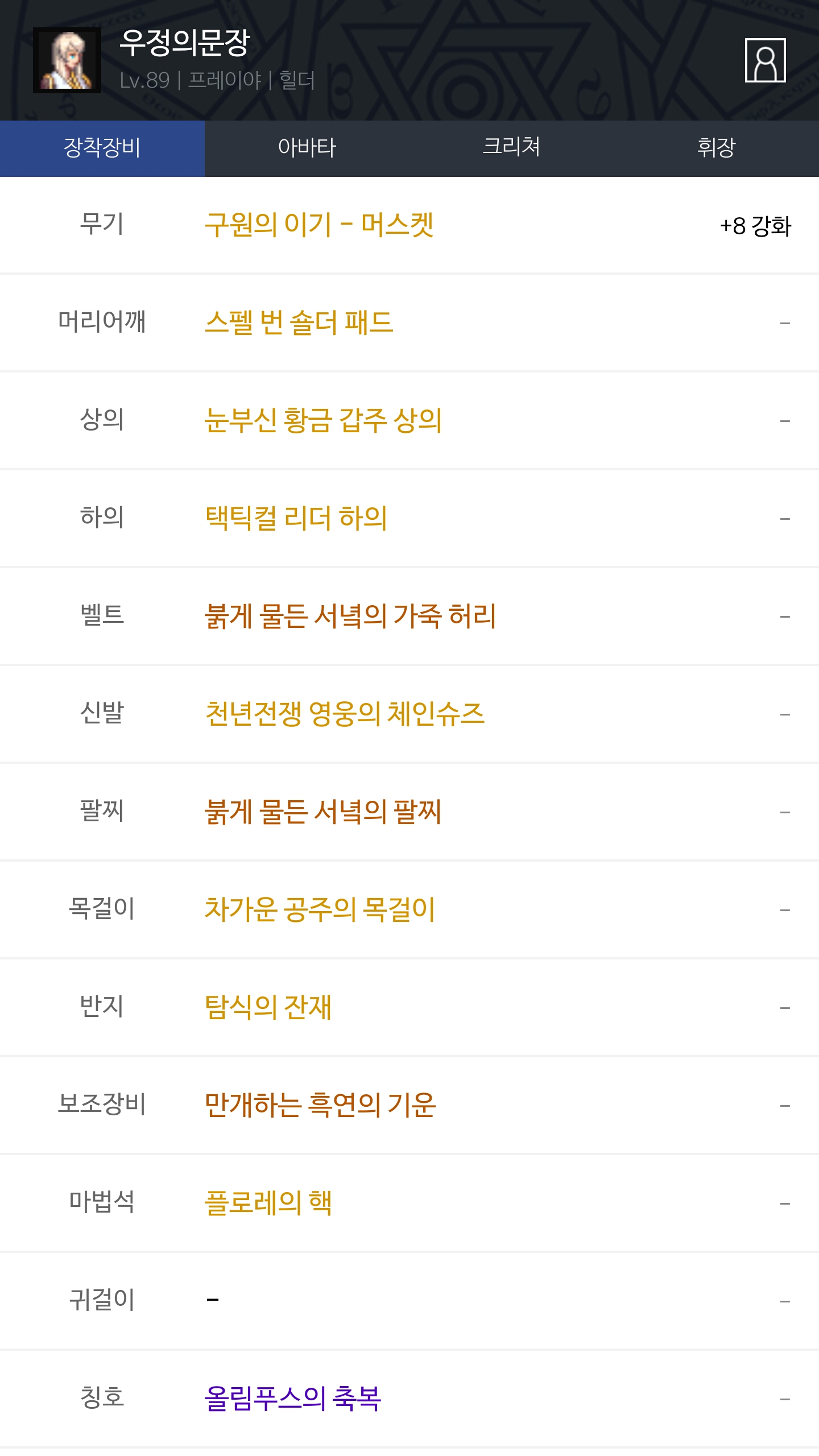
Task: Open 스펠 번 숄더 패드 item
Action: click(299, 322)
